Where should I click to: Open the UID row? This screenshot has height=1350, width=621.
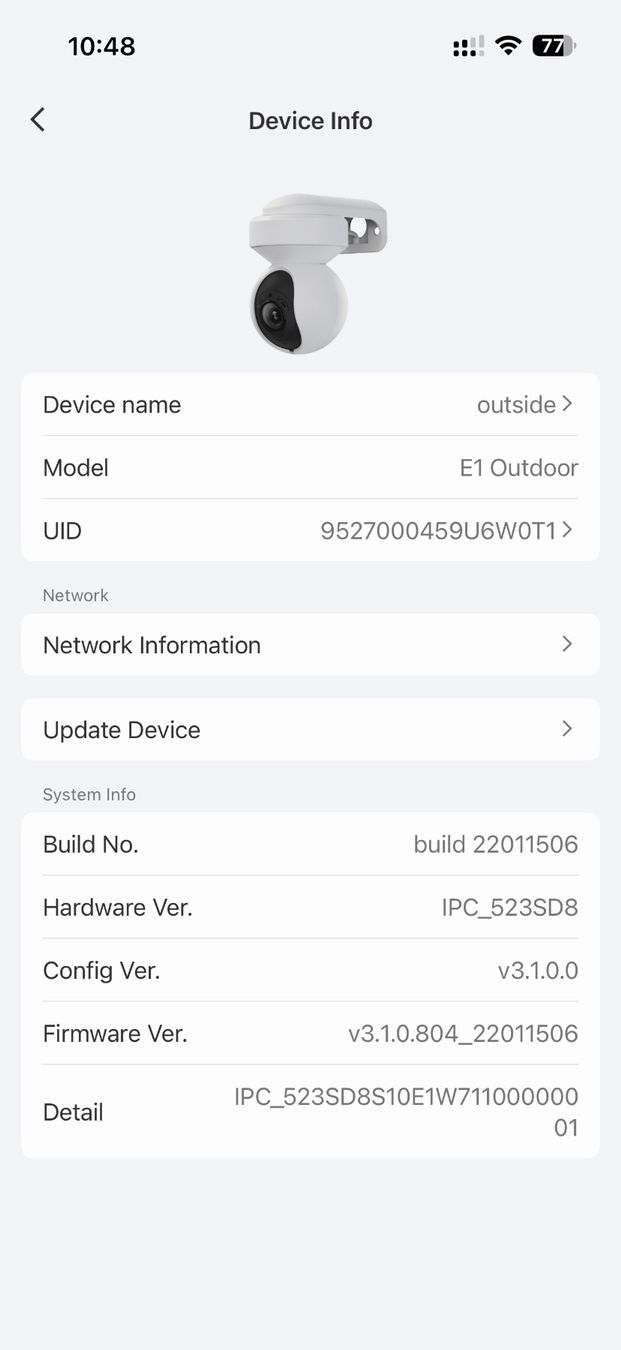[x=310, y=530]
